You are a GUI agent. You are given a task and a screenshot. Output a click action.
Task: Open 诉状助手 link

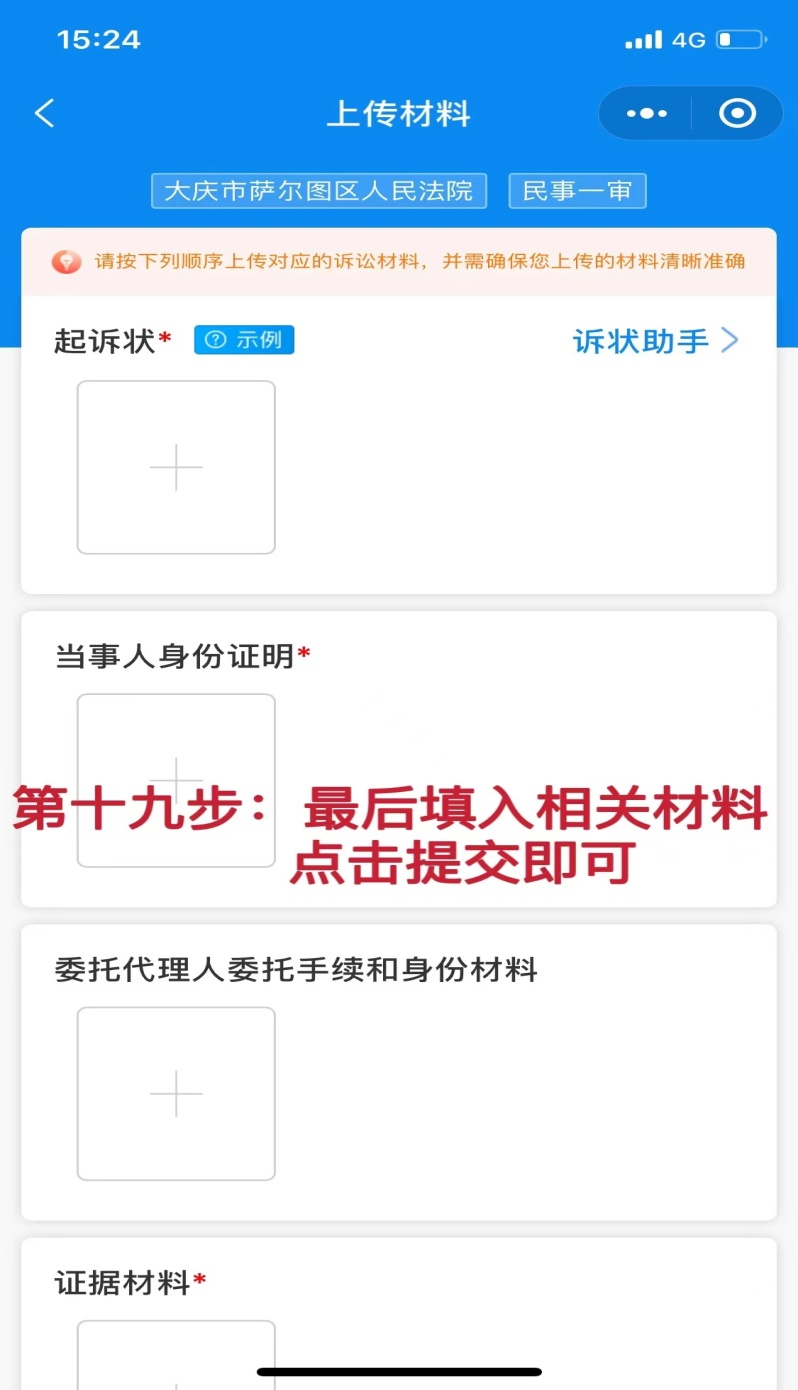pos(655,341)
